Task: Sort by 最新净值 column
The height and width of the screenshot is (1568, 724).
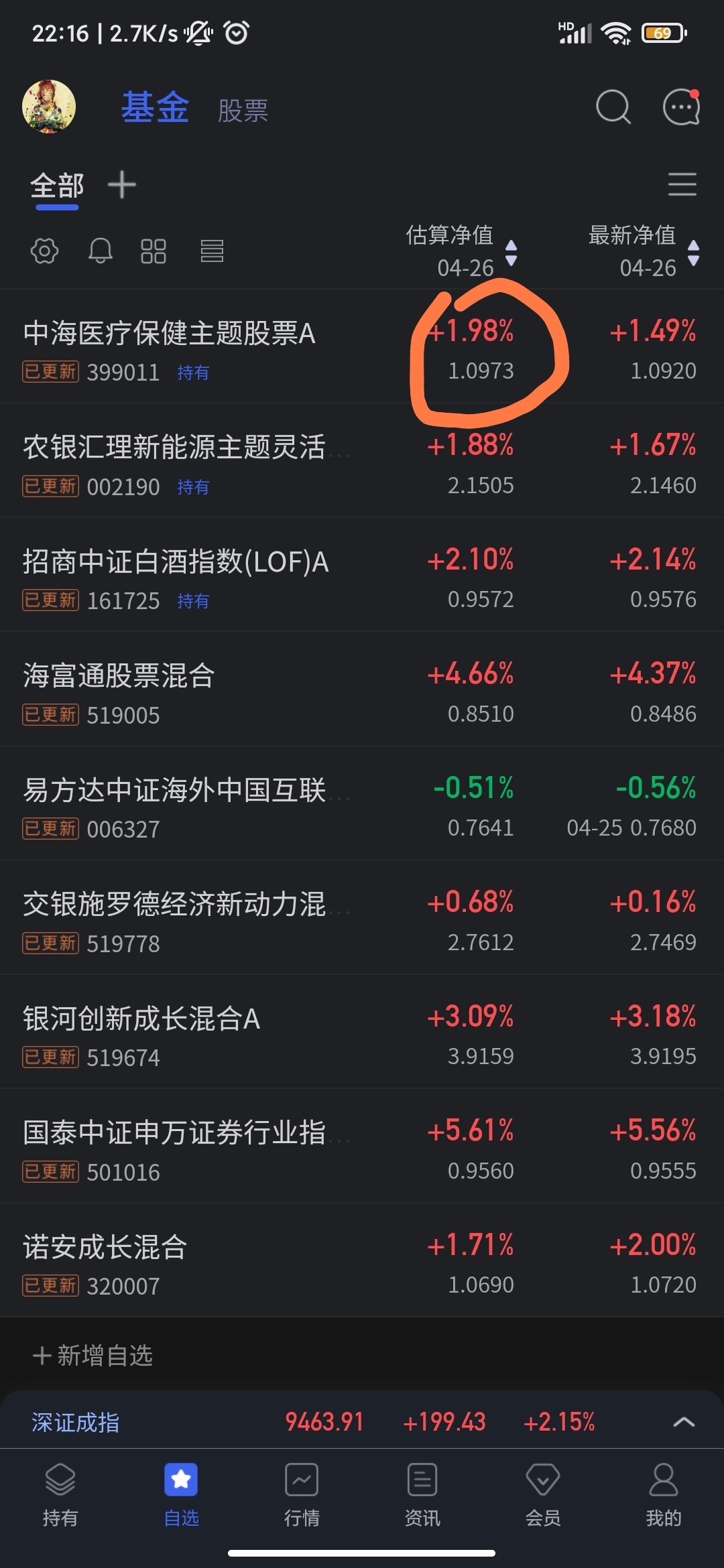Action: (x=642, y=251)
